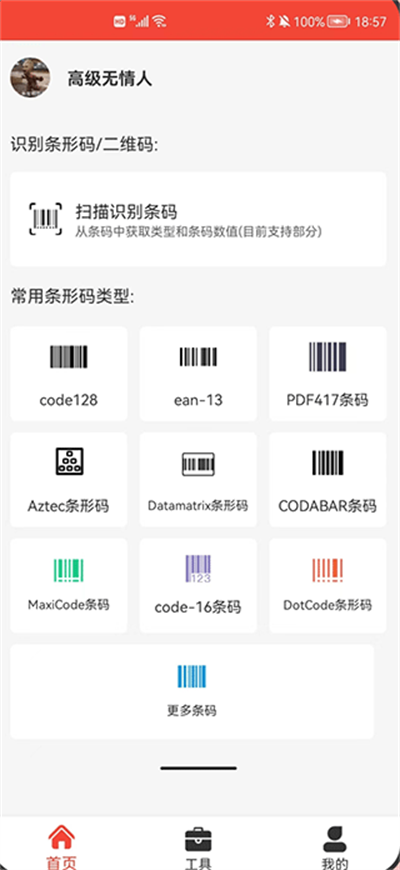Select the code128 barcode type
The image size is (400, 870).
pyautogui.click(x=69, y=373)
